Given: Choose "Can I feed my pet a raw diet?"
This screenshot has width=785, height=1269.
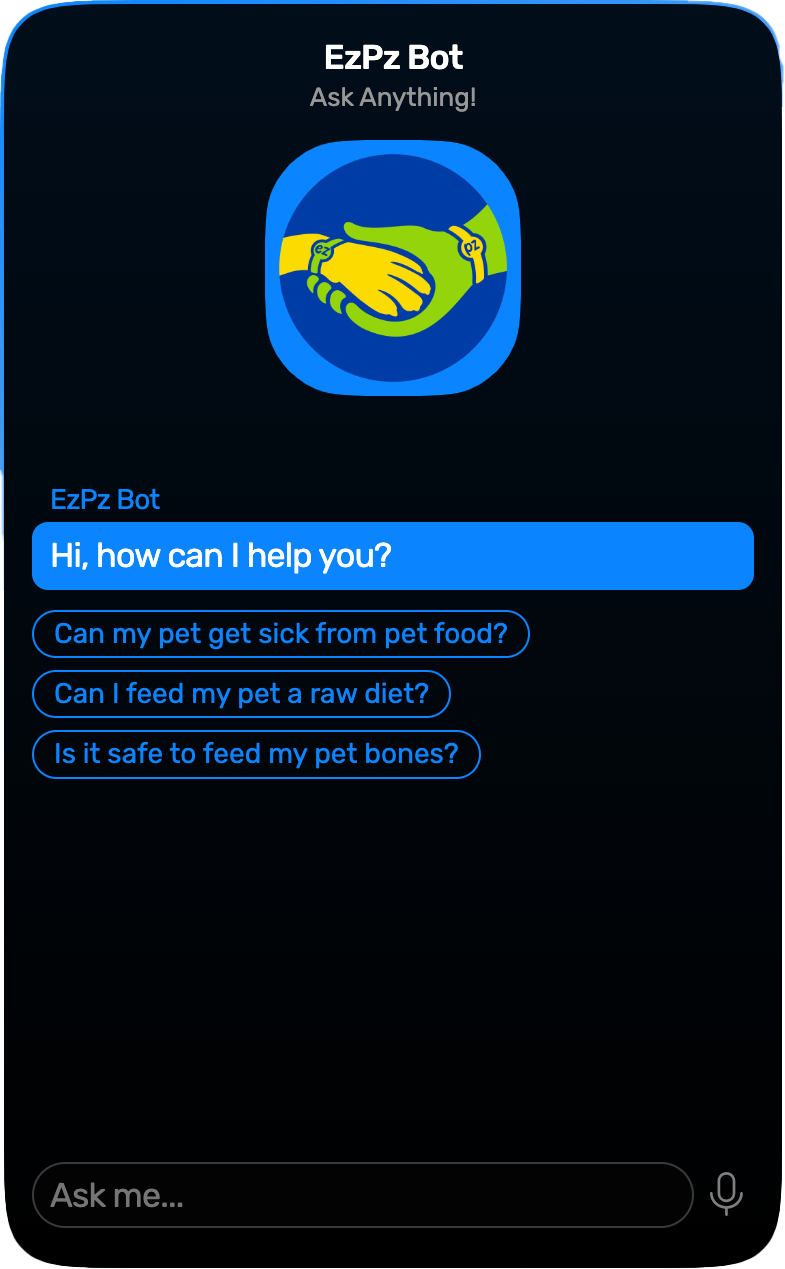Looking at the screenshot, I should tap(241, 694).
